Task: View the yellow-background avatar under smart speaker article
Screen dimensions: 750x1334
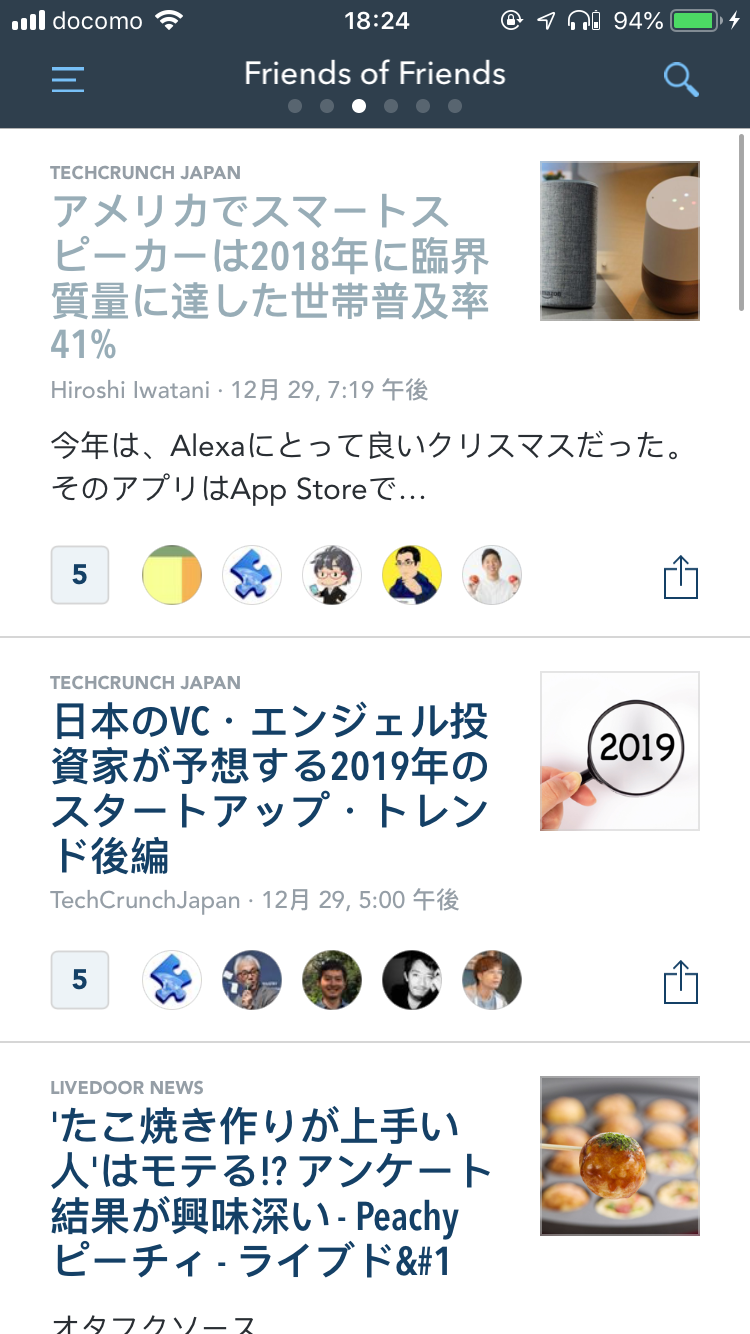Action: point(412,575)
